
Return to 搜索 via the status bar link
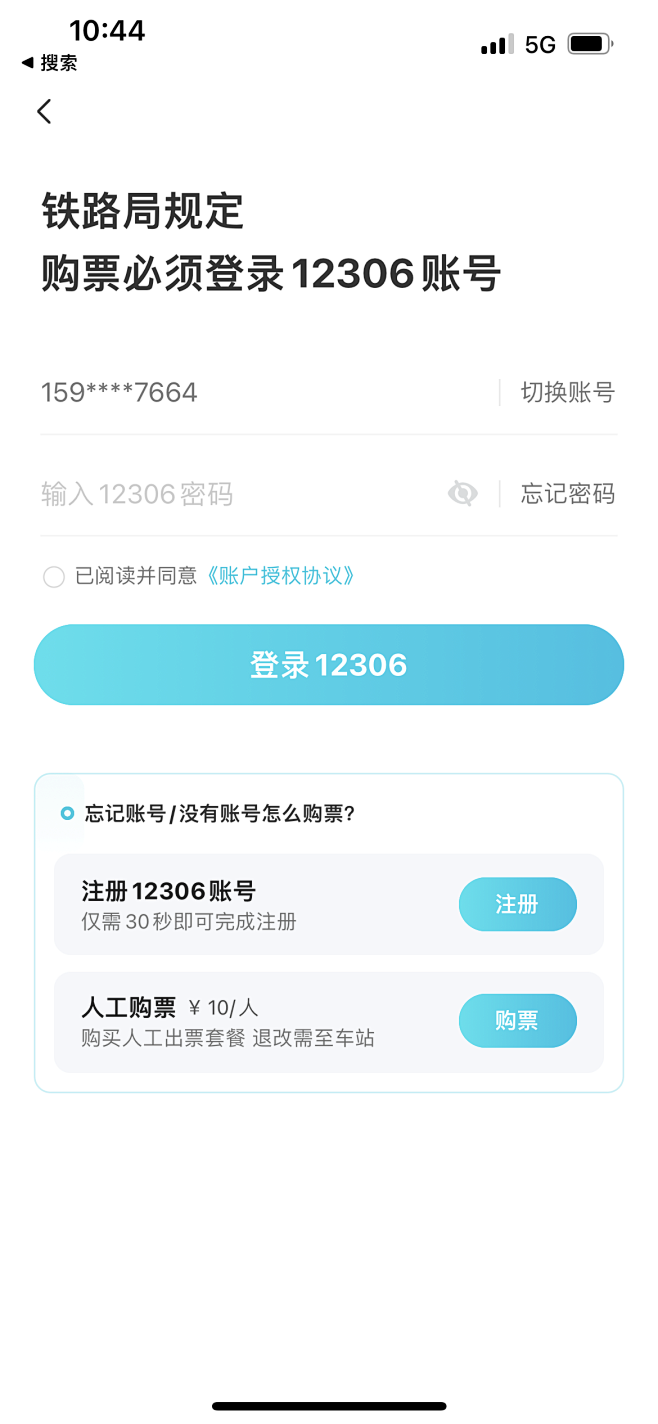(x=50, y=63)
